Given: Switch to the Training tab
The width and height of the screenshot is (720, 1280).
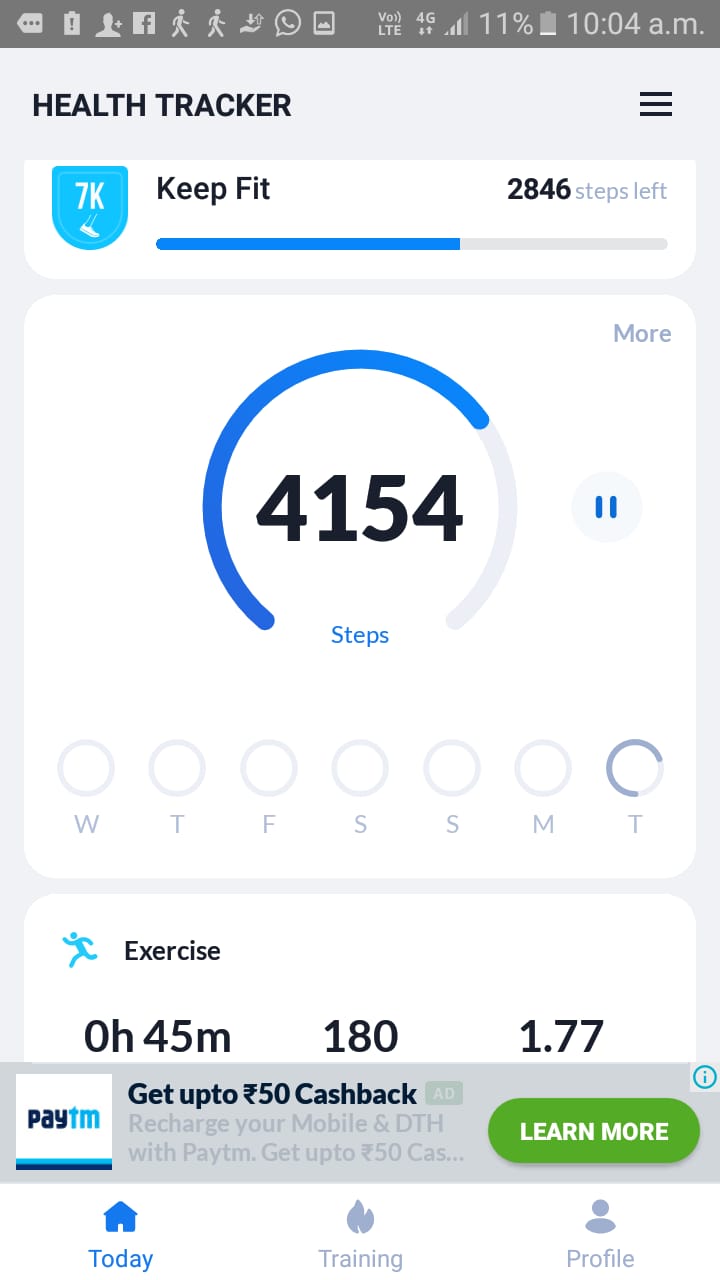Looking at the screenshot, I should [360, 1235].
